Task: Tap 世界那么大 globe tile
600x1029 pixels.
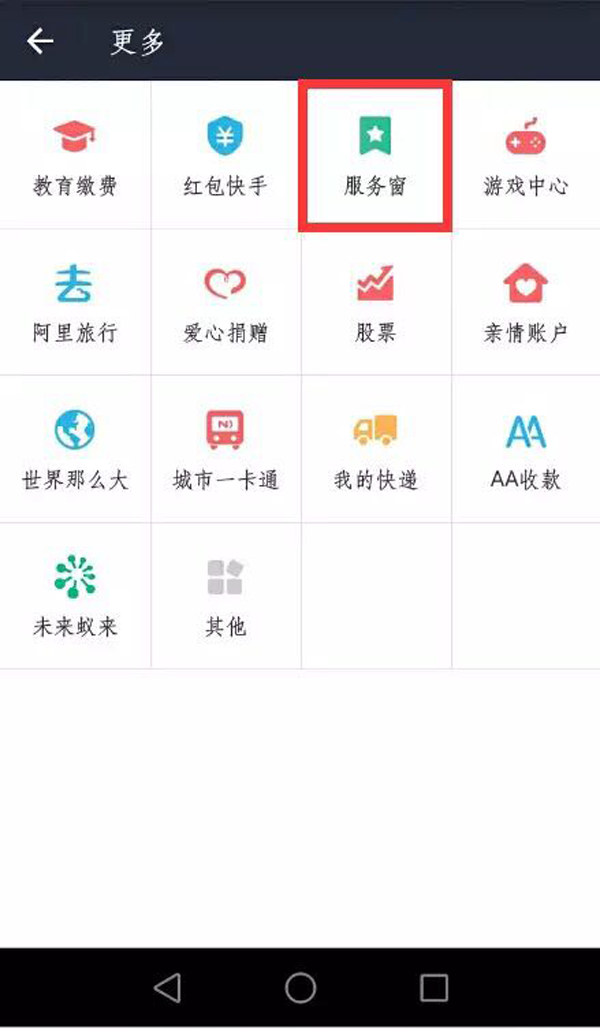Action: (x=75, y=449)
